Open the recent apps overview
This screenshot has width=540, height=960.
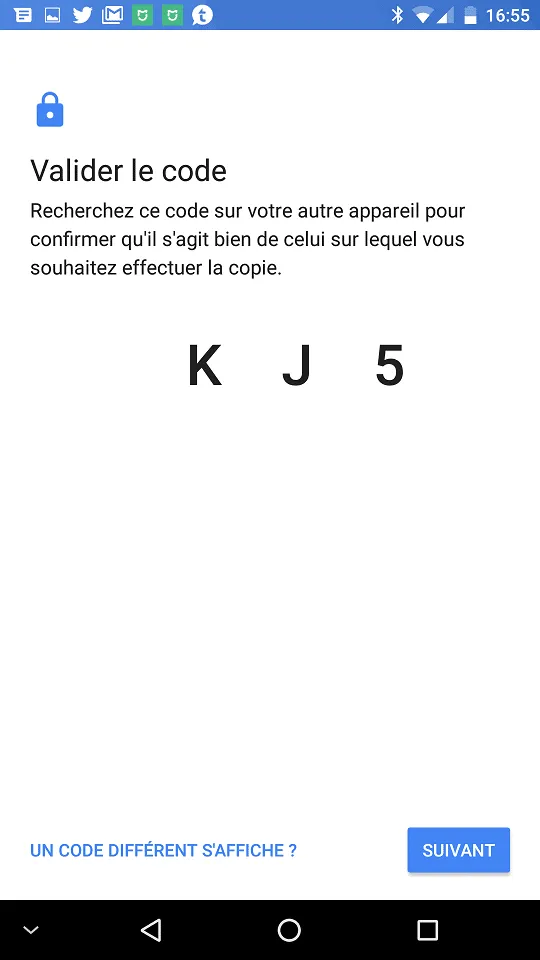427,930
